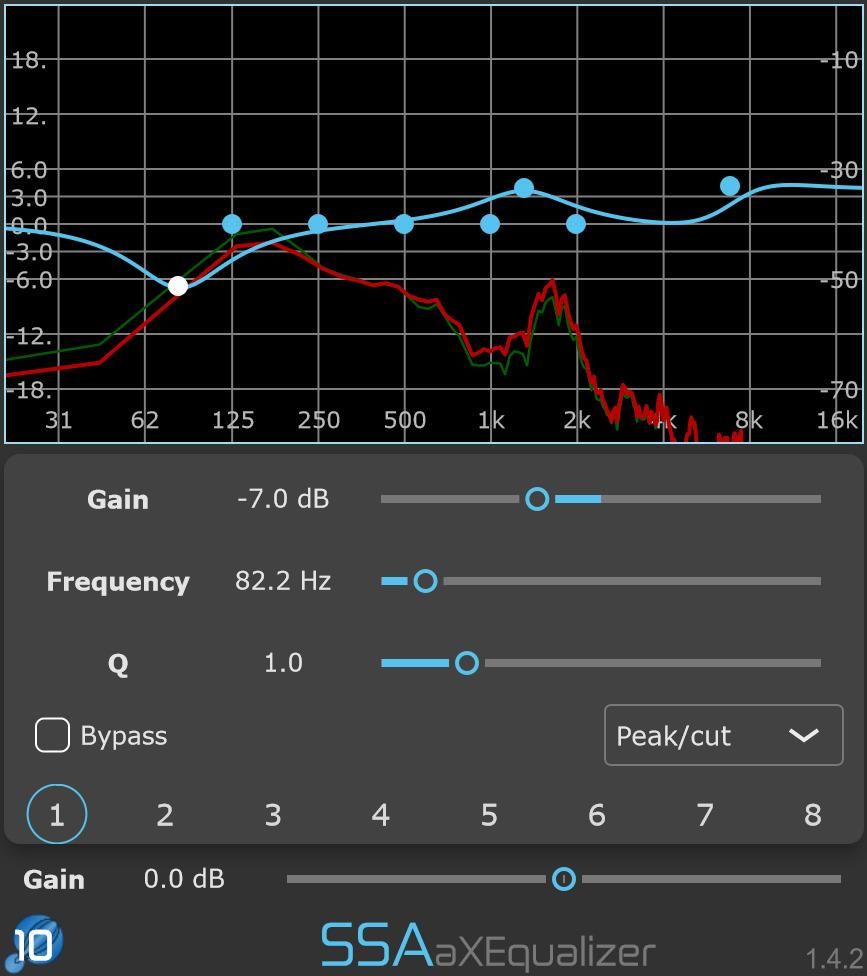
Task: Tap the EQ node above the 8k mark
Action: tap(730, 186)
